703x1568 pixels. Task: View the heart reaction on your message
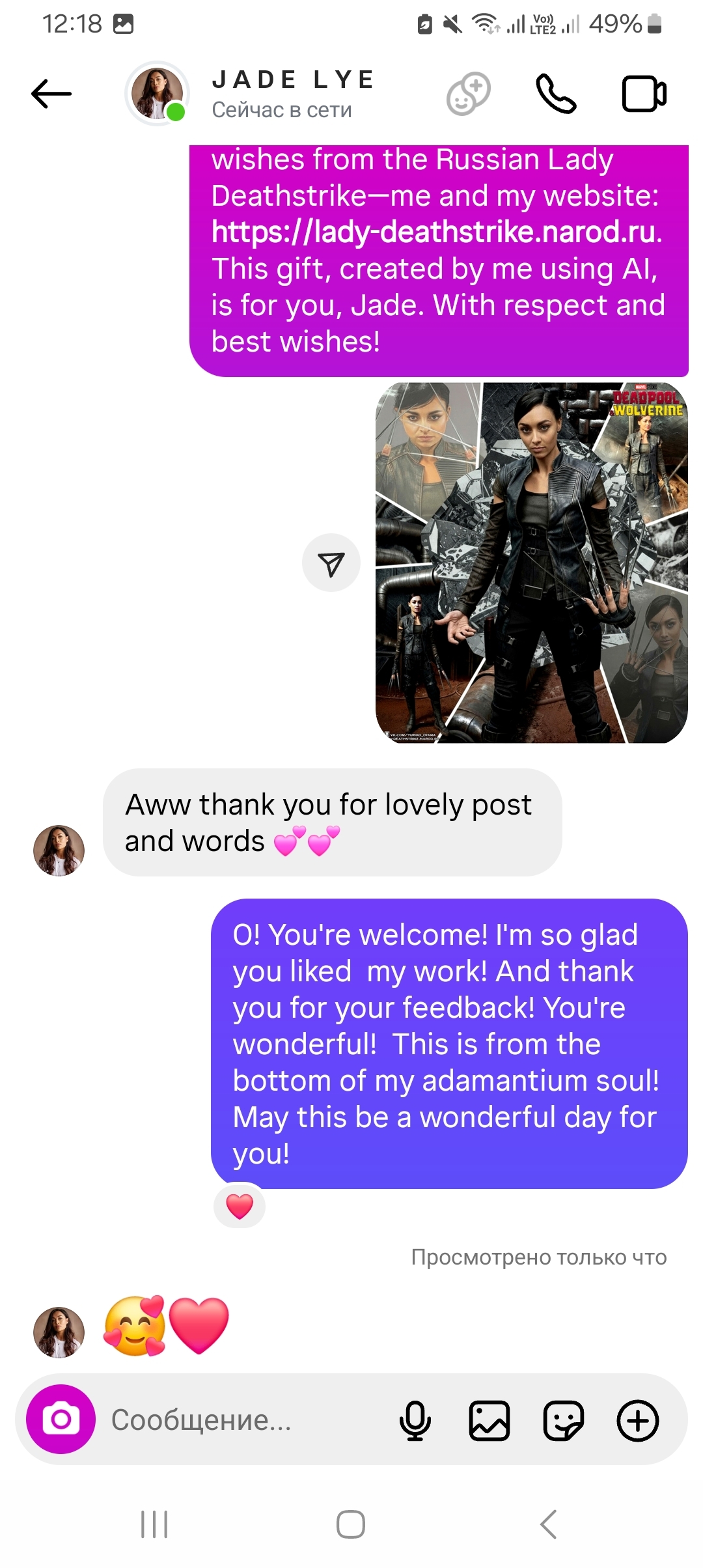pos(240,1206)
